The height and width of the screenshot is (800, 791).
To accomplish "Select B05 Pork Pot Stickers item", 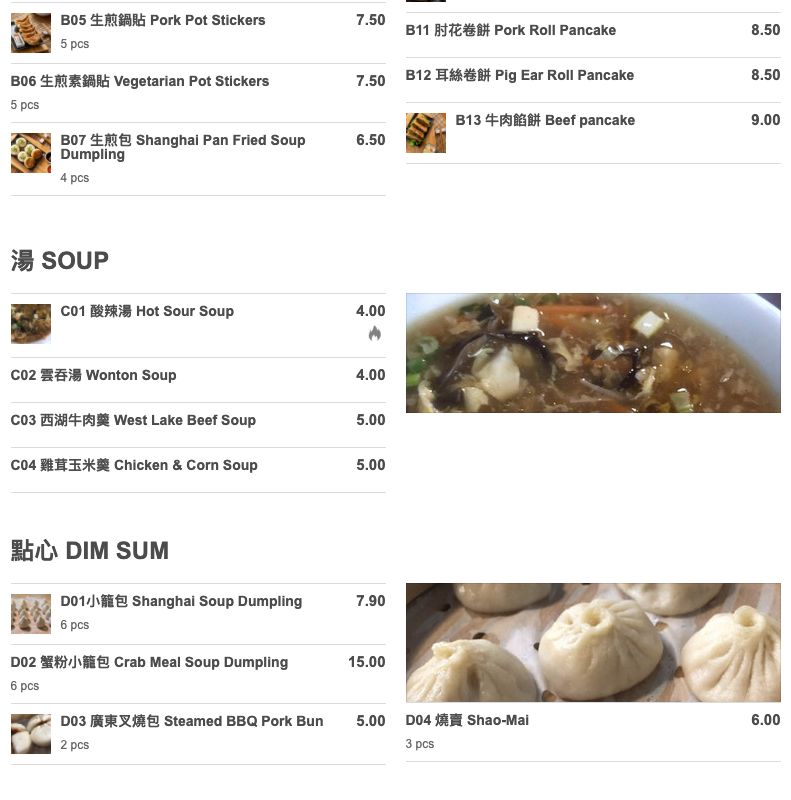I will [163, 20].
